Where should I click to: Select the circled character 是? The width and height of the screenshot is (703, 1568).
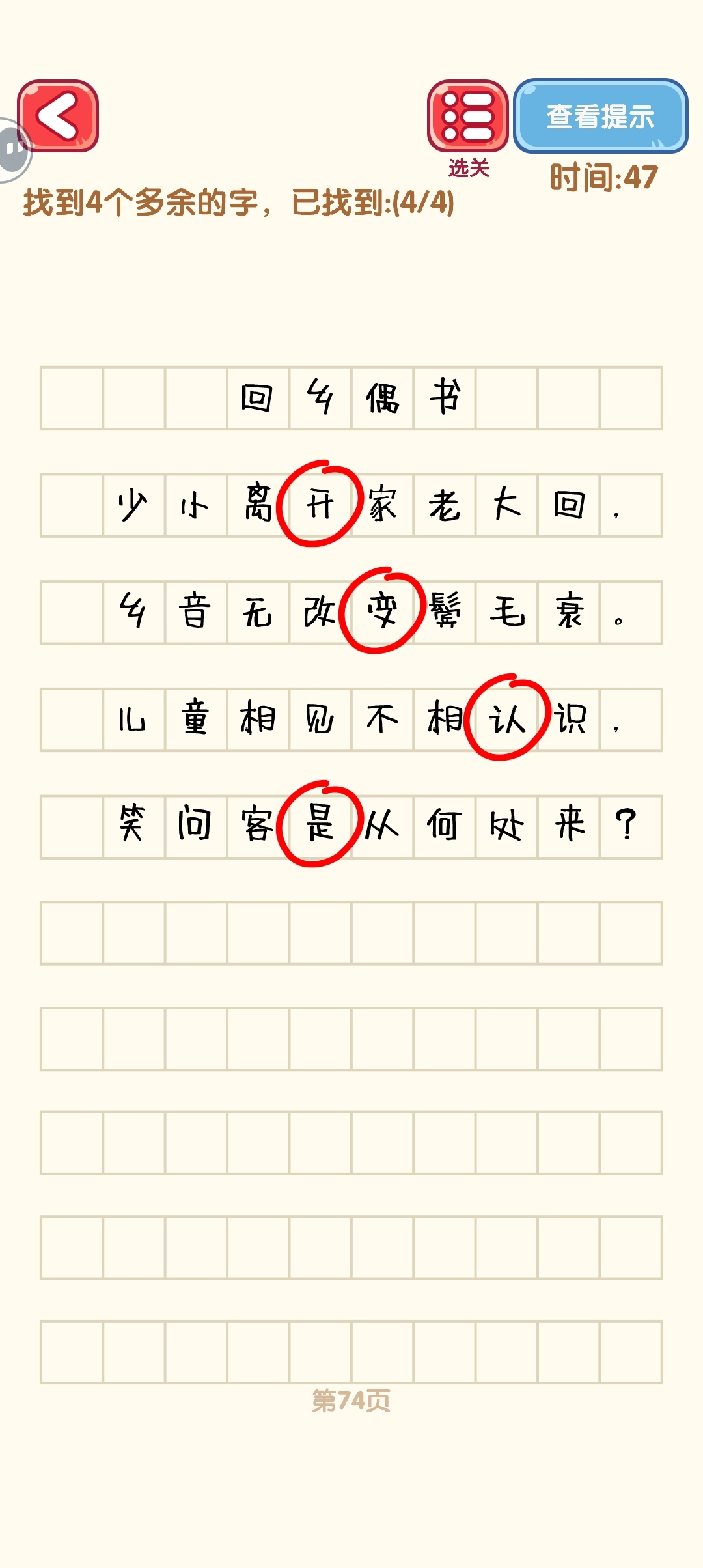tap(320, 824)
